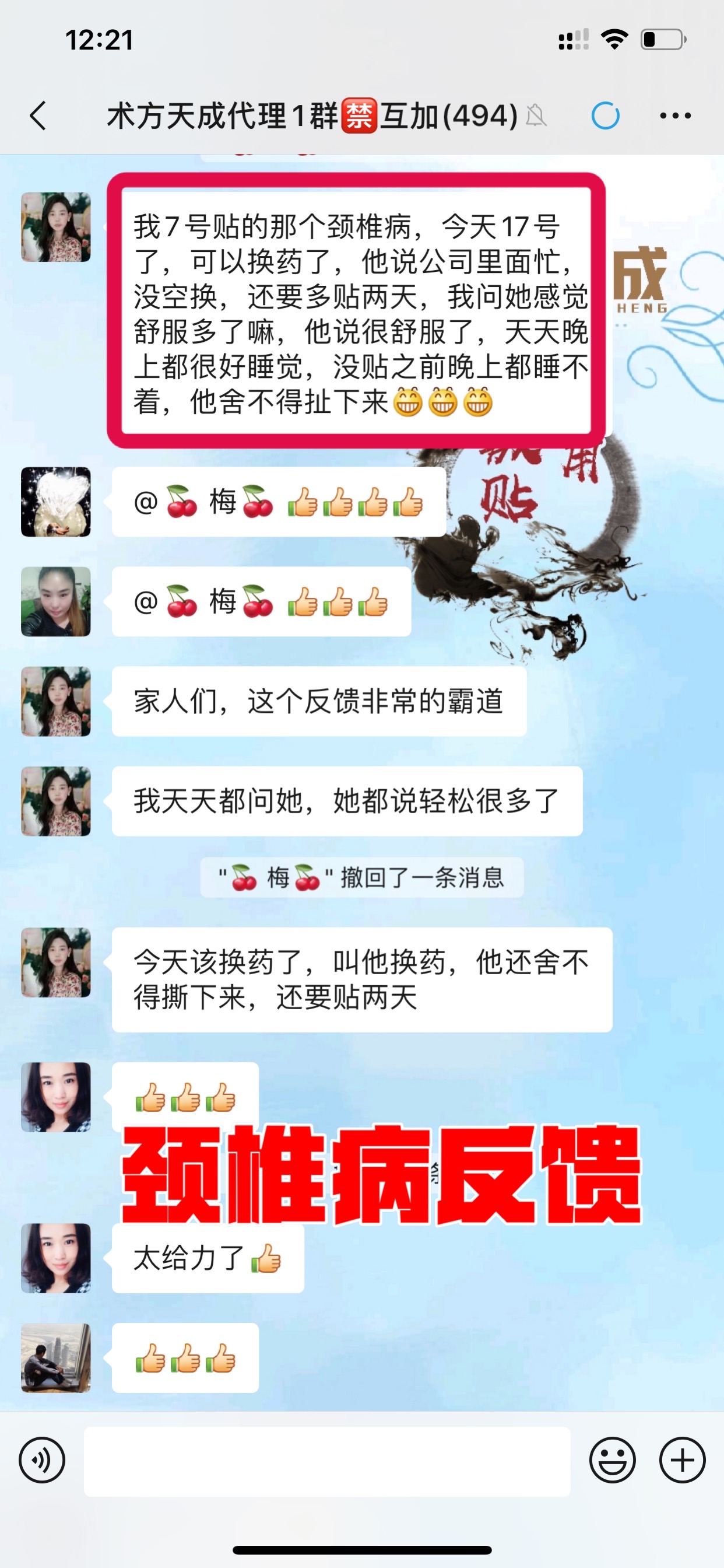Tap avatar next to '家人们，这个反馈非常的霸道'
724x1568 pixels.
tap(56, 701)
